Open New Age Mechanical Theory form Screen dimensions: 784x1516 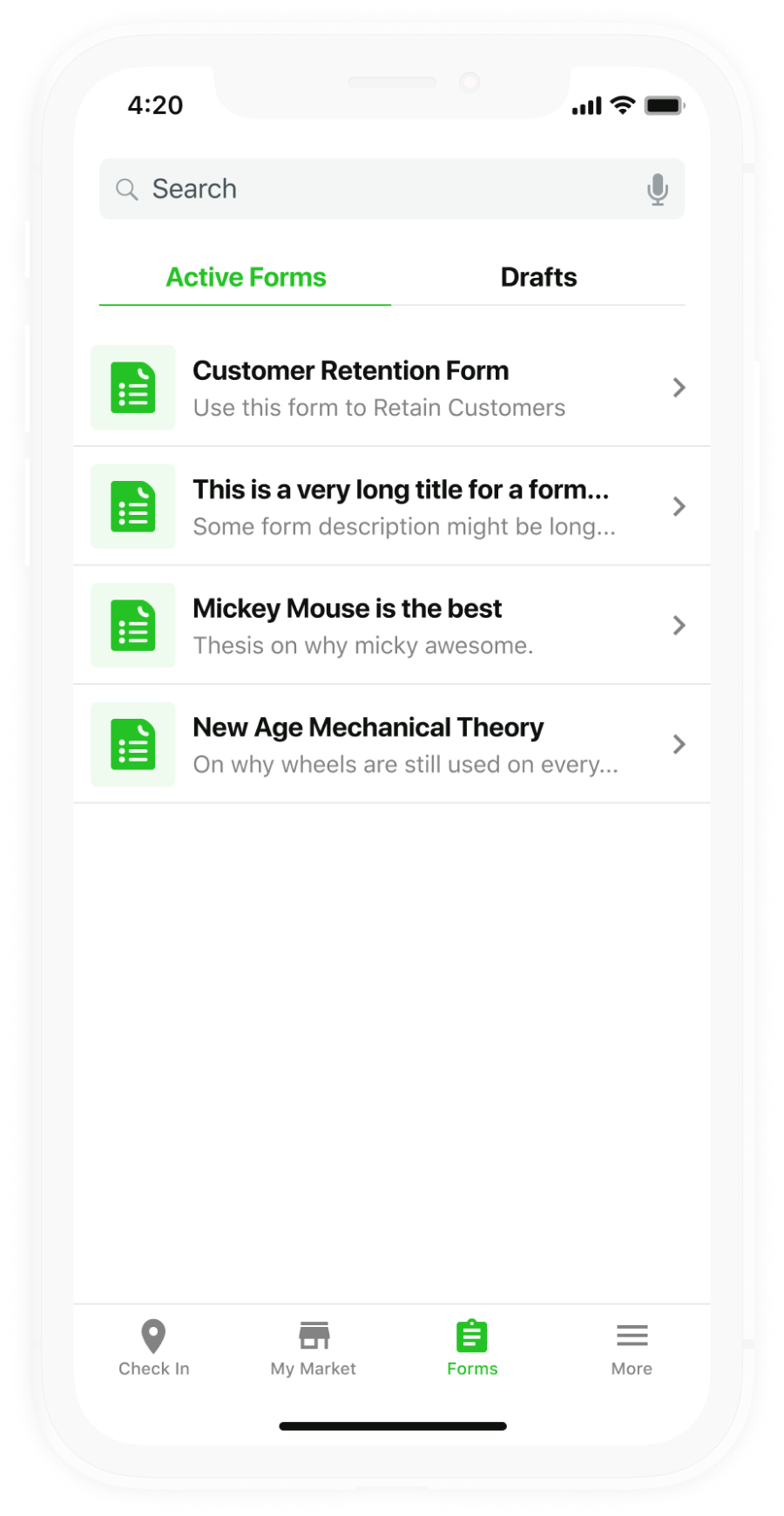[x=392, y=744]
